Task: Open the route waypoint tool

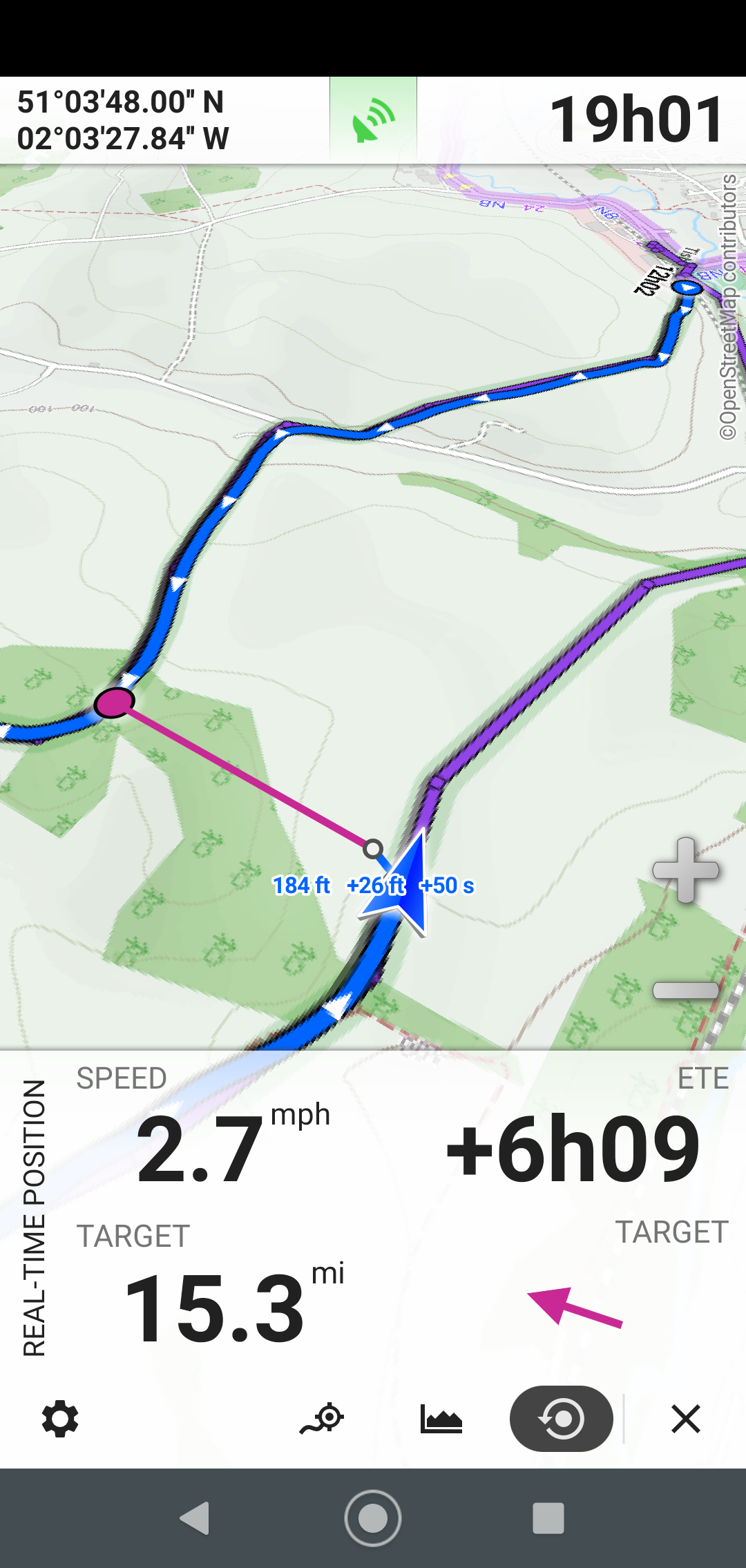Action: click(323, 1419)
